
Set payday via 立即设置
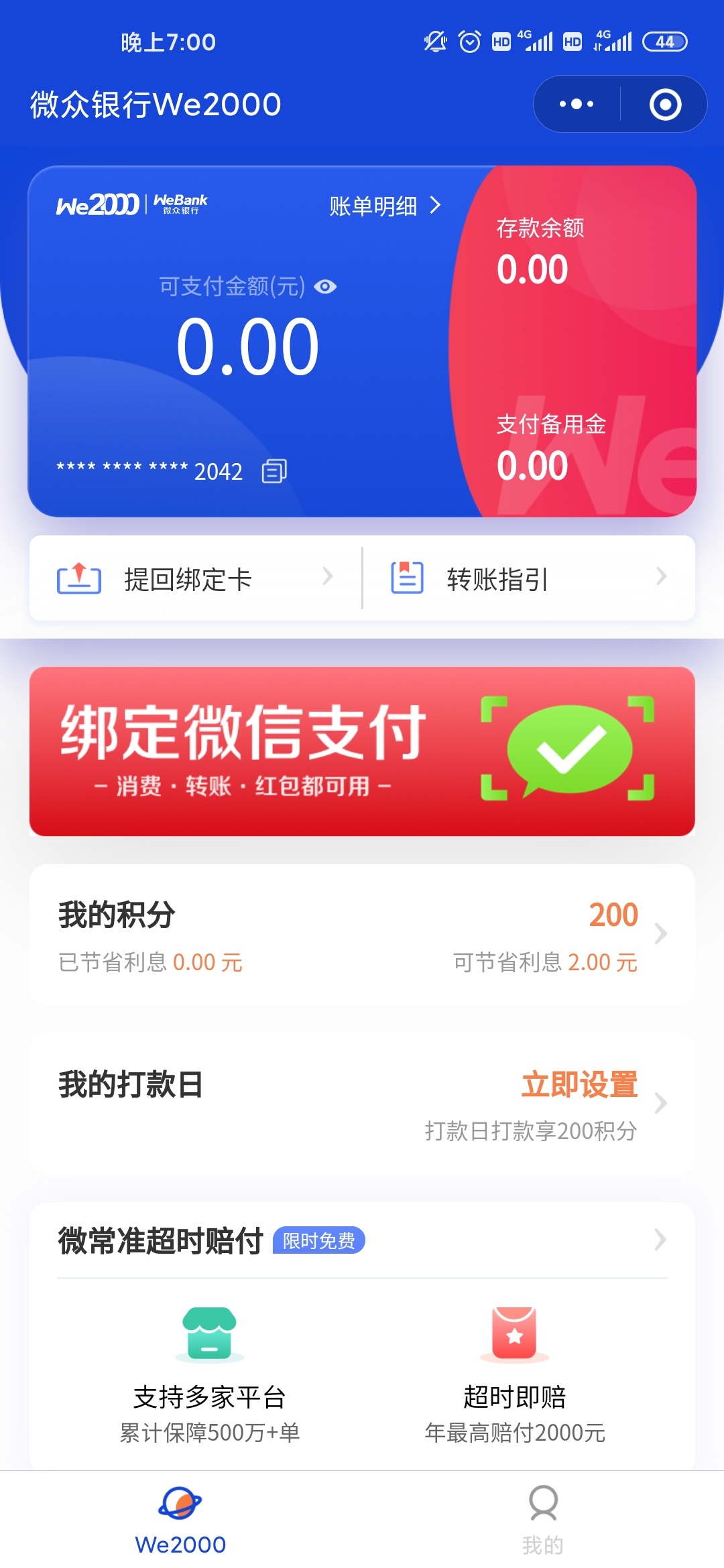click(580, 1084)
